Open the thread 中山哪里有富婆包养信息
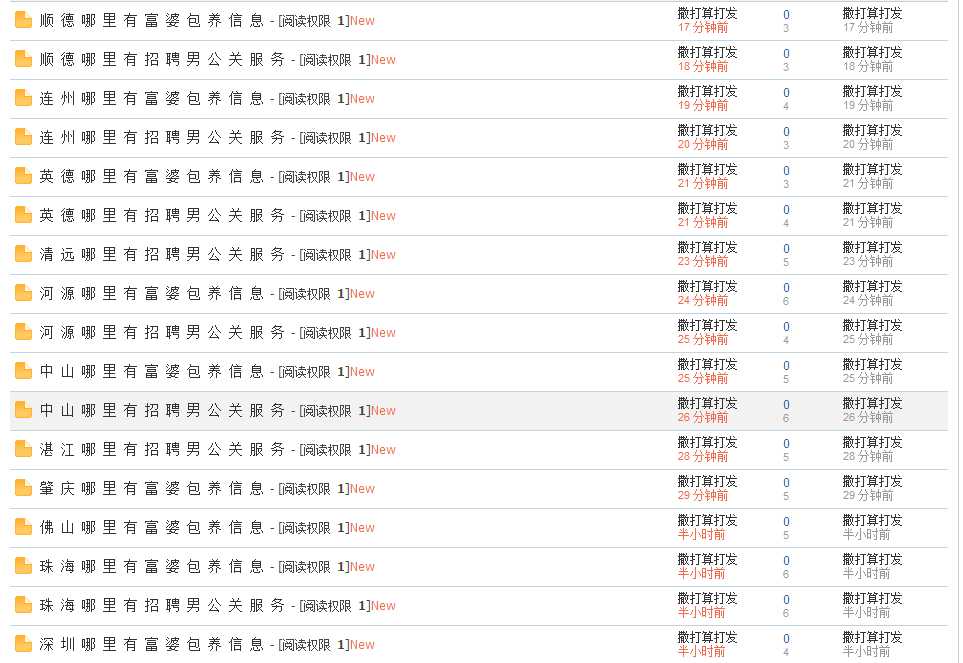Screen dimensions: 963x663 152,371
